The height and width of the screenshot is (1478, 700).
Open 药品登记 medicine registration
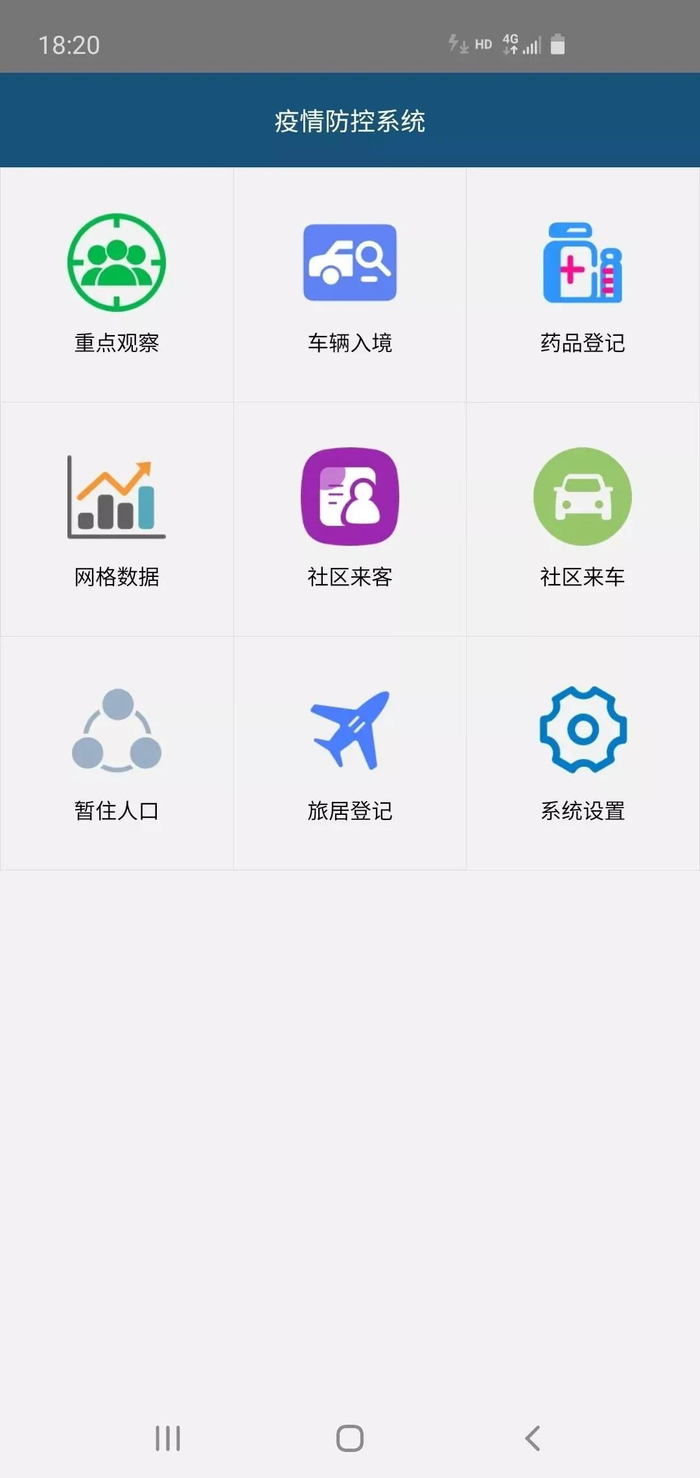click(x=583, y=285)
